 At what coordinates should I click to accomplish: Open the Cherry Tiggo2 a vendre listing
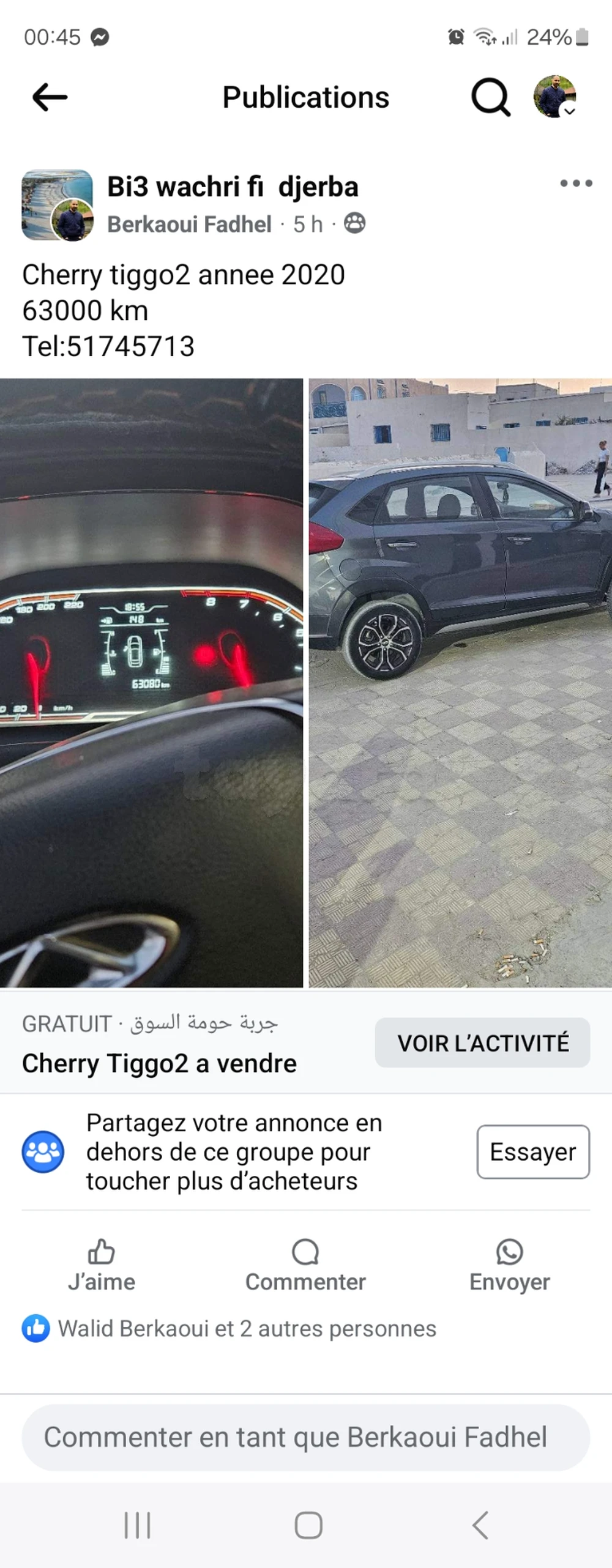[x=159, y=1064]
